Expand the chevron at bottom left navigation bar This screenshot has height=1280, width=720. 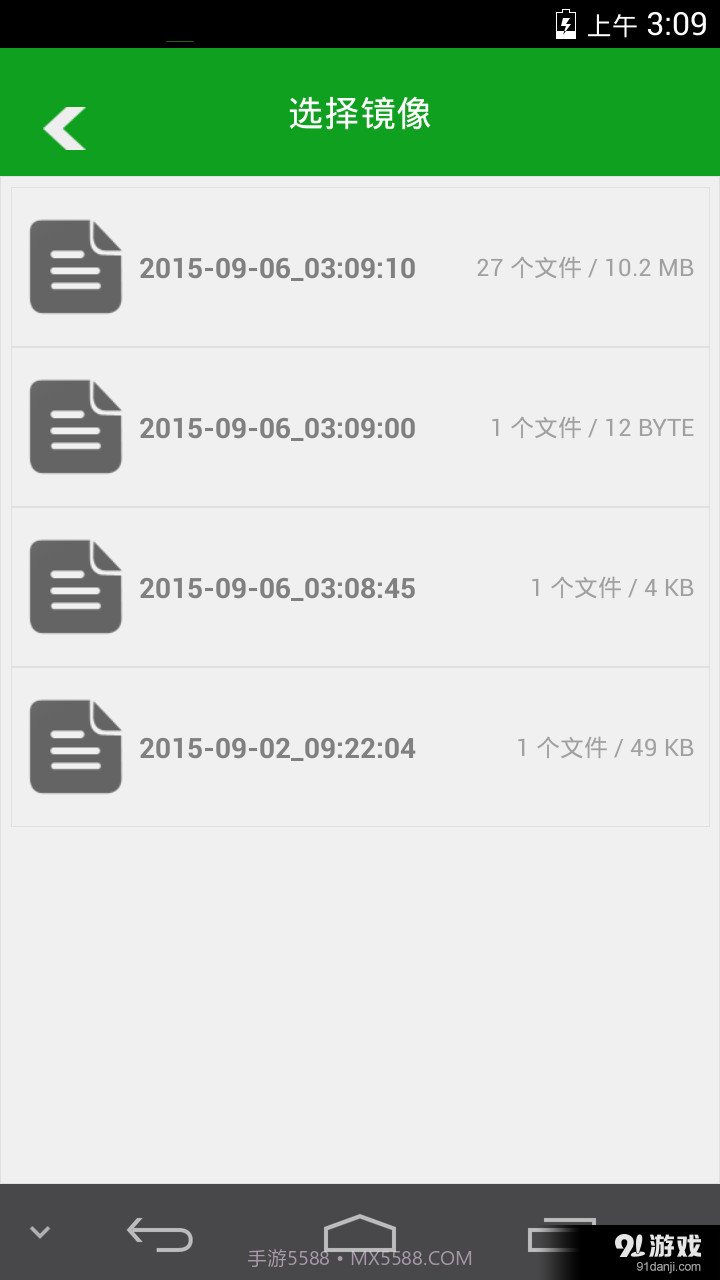[40, 1232]
